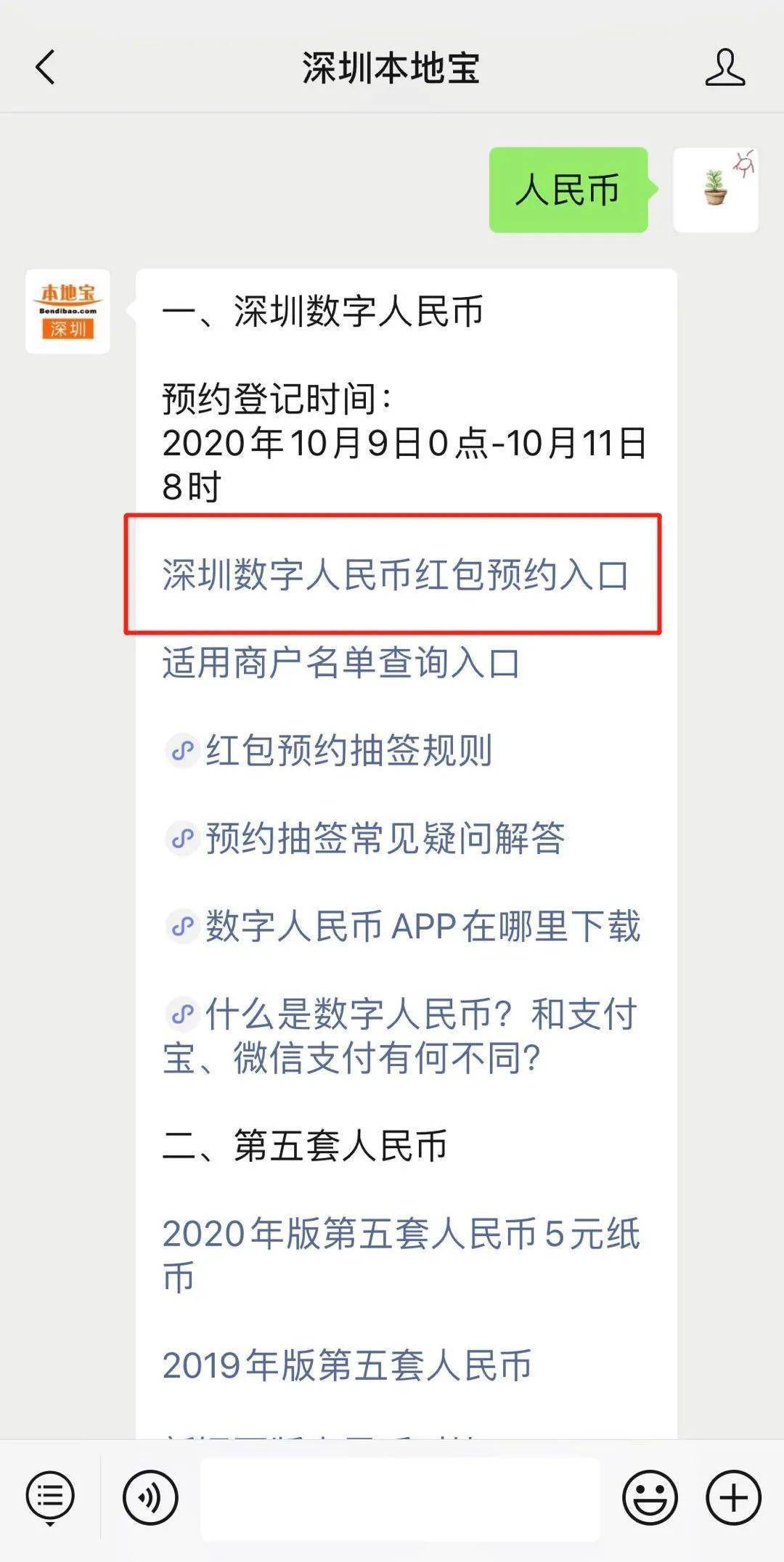Focus the message text field

(x=400, y=1499)
